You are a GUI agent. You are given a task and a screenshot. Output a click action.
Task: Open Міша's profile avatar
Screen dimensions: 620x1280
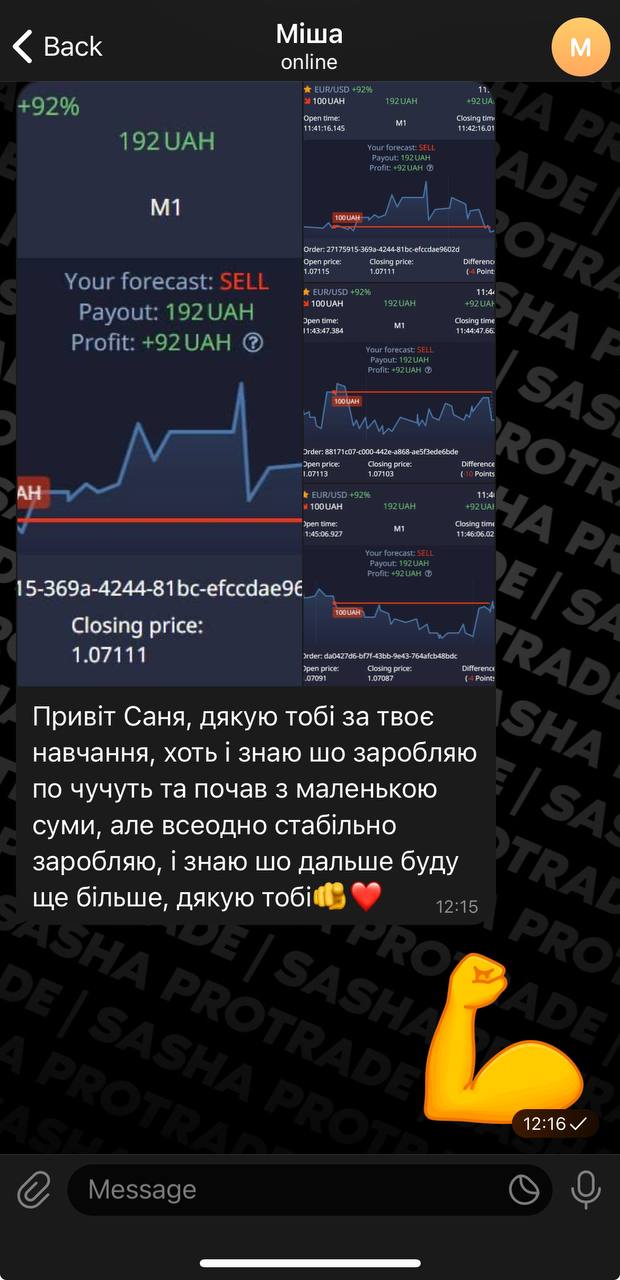(580, 47)
